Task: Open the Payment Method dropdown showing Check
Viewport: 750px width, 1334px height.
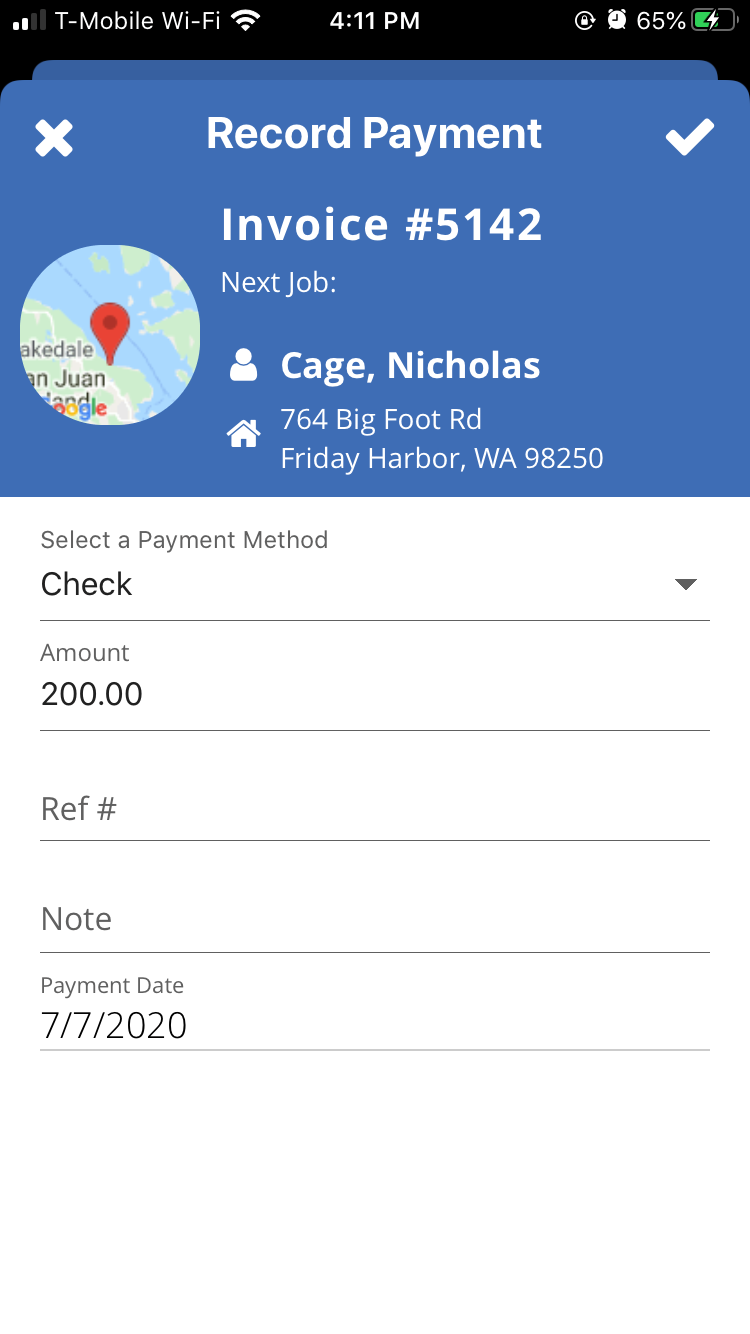Action: [374, 584]
